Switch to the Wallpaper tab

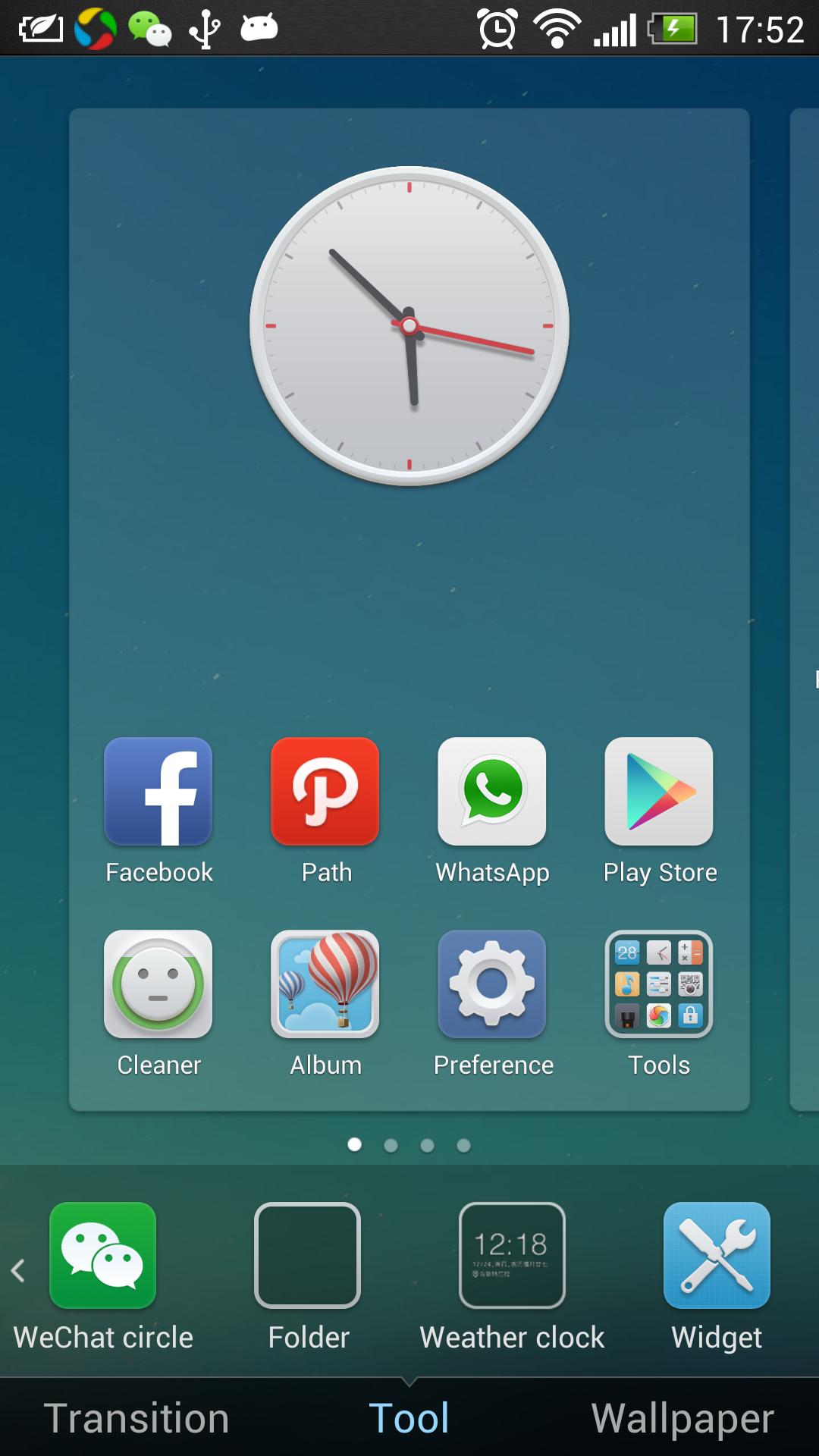tap(682, 1418)
